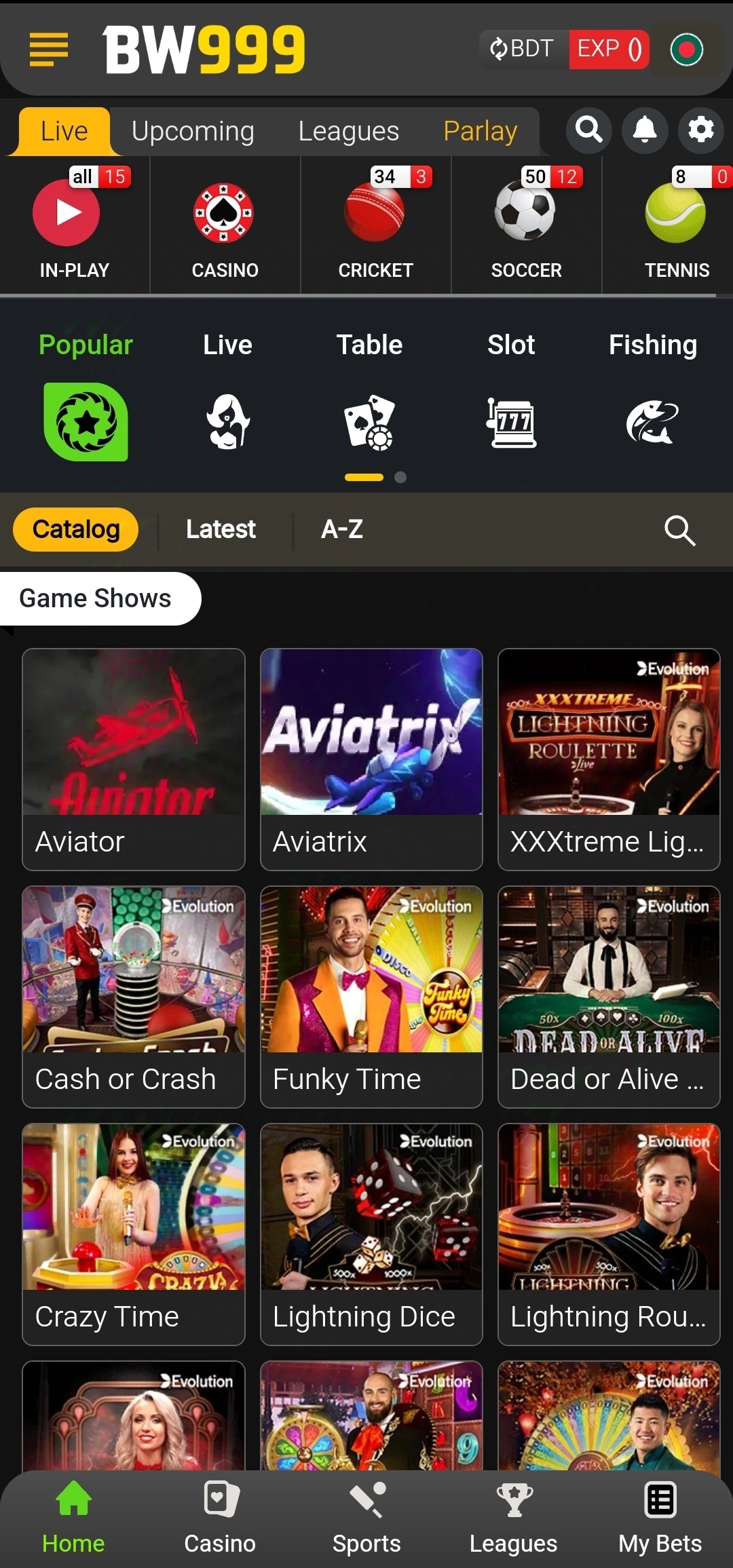733x1568 pixels.
Task: Open the Slot games category
Action: point(511,394)
